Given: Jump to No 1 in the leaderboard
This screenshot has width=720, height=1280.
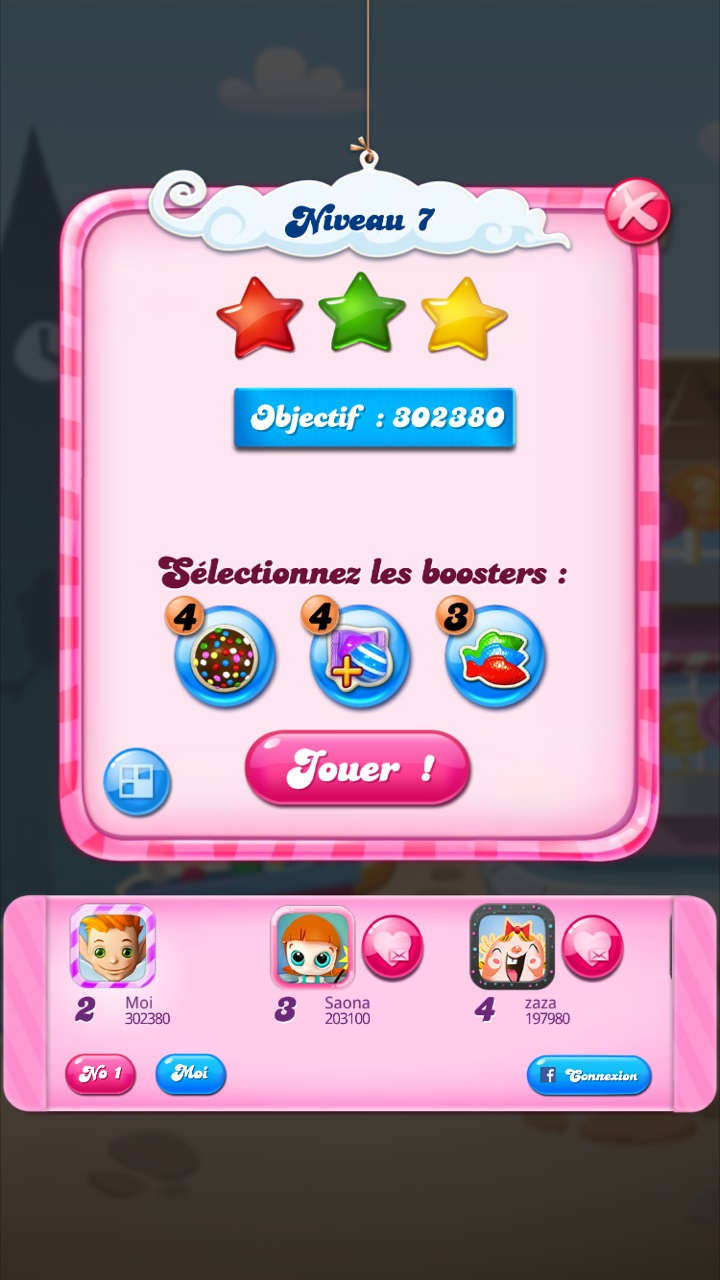Looking at the screenshot, I should pos(100,1074).
